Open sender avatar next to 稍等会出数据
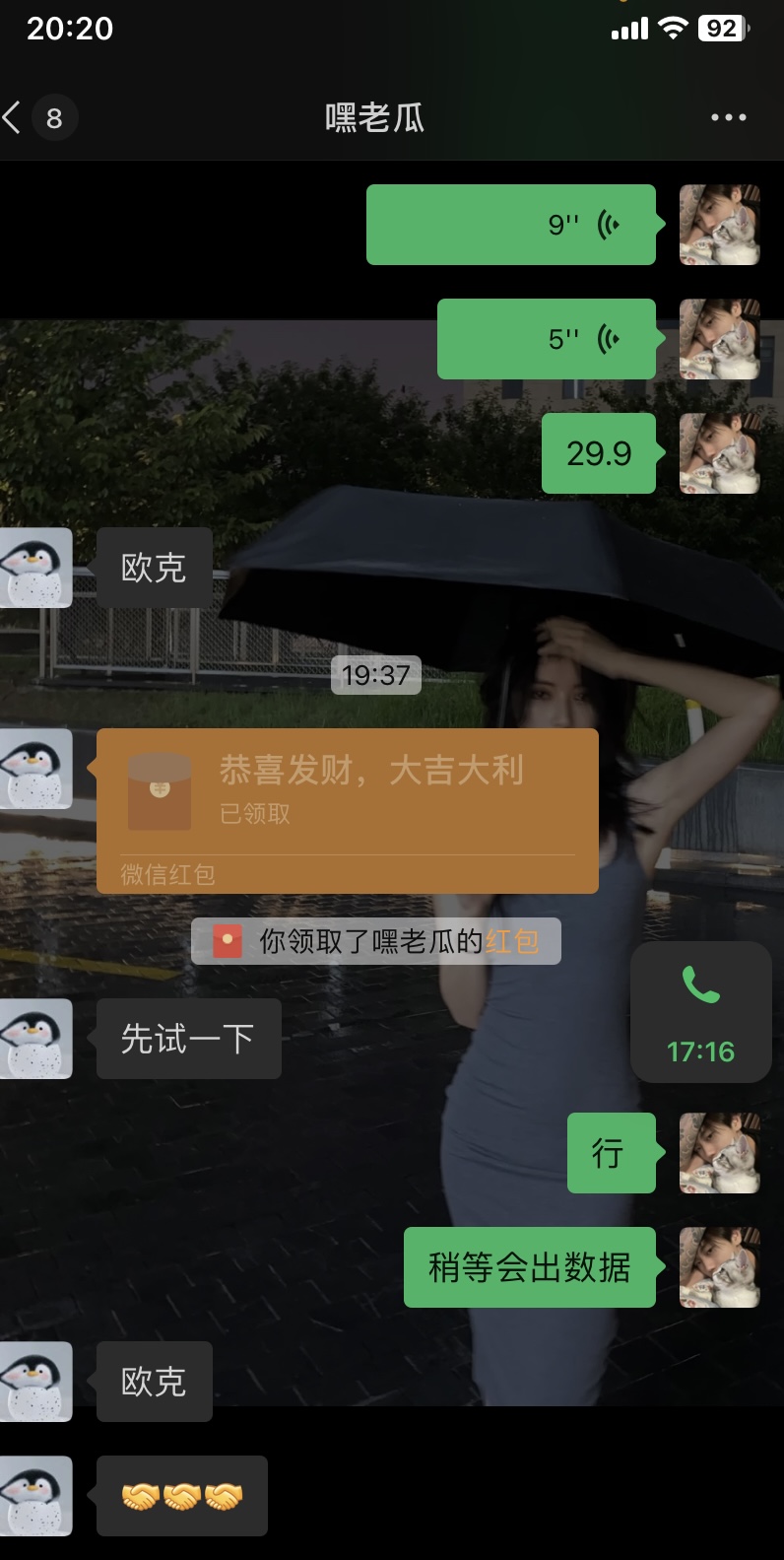Viewport: 784px width, 1560px height. pos(720,1267)
